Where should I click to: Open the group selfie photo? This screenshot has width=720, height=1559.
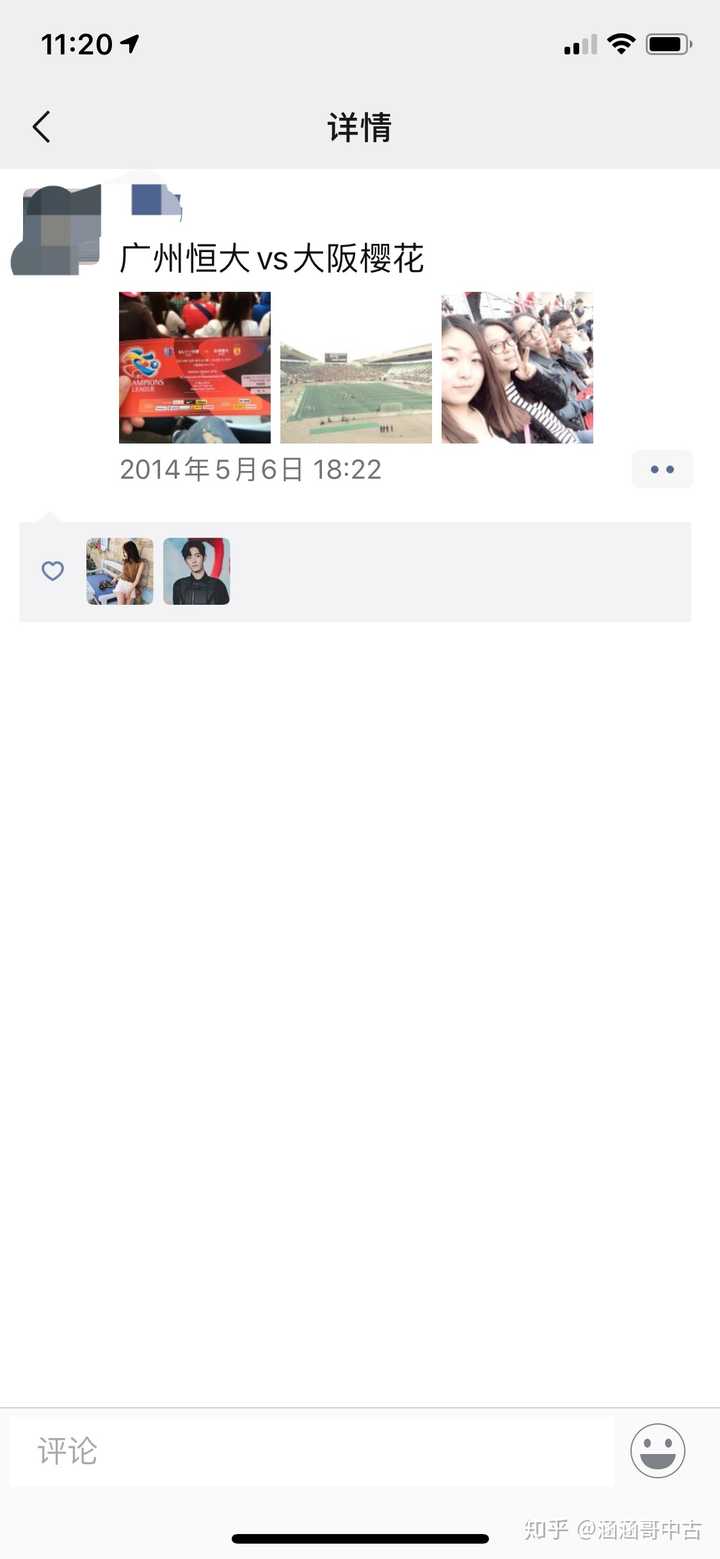pos(517,367)
